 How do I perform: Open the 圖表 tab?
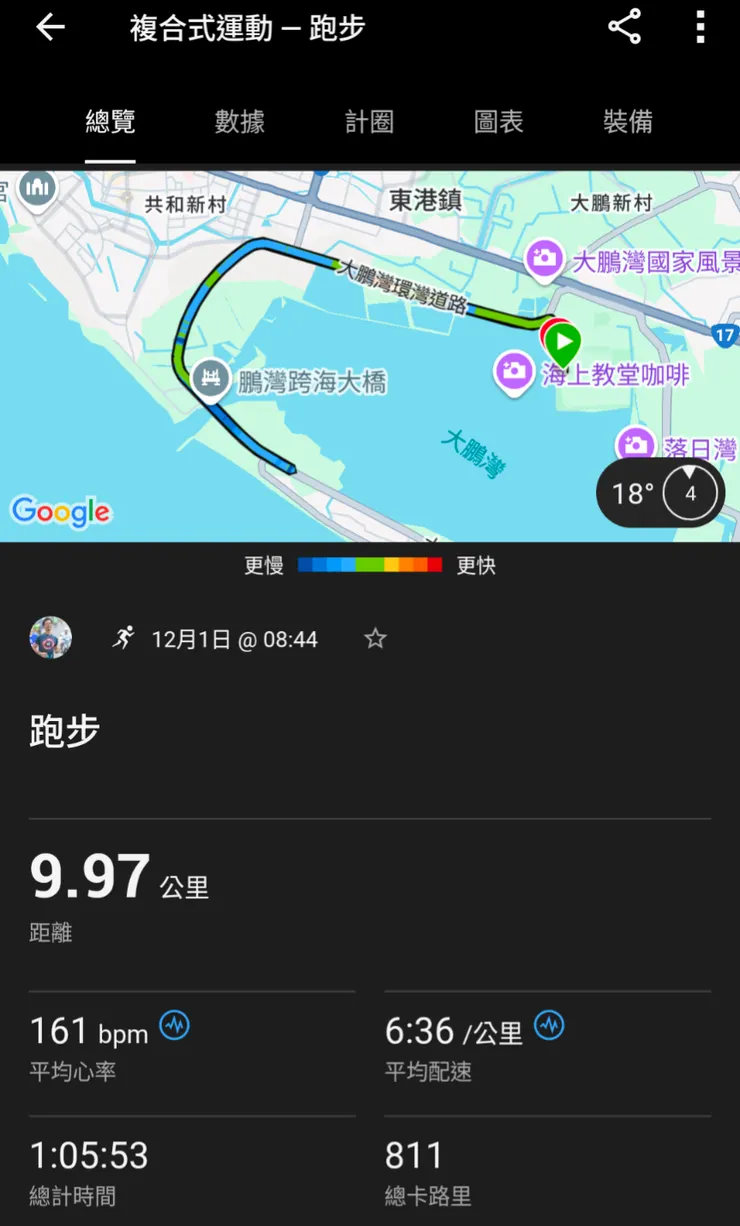pos(498,121)
